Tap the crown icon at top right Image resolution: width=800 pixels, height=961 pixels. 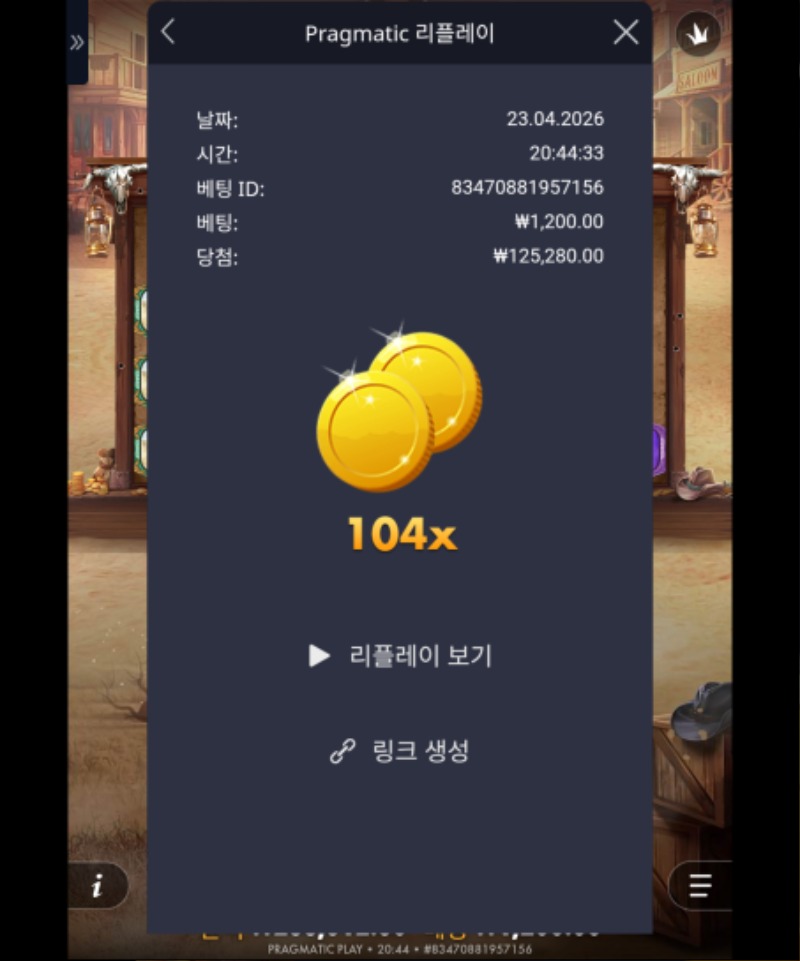pos(698,35)
